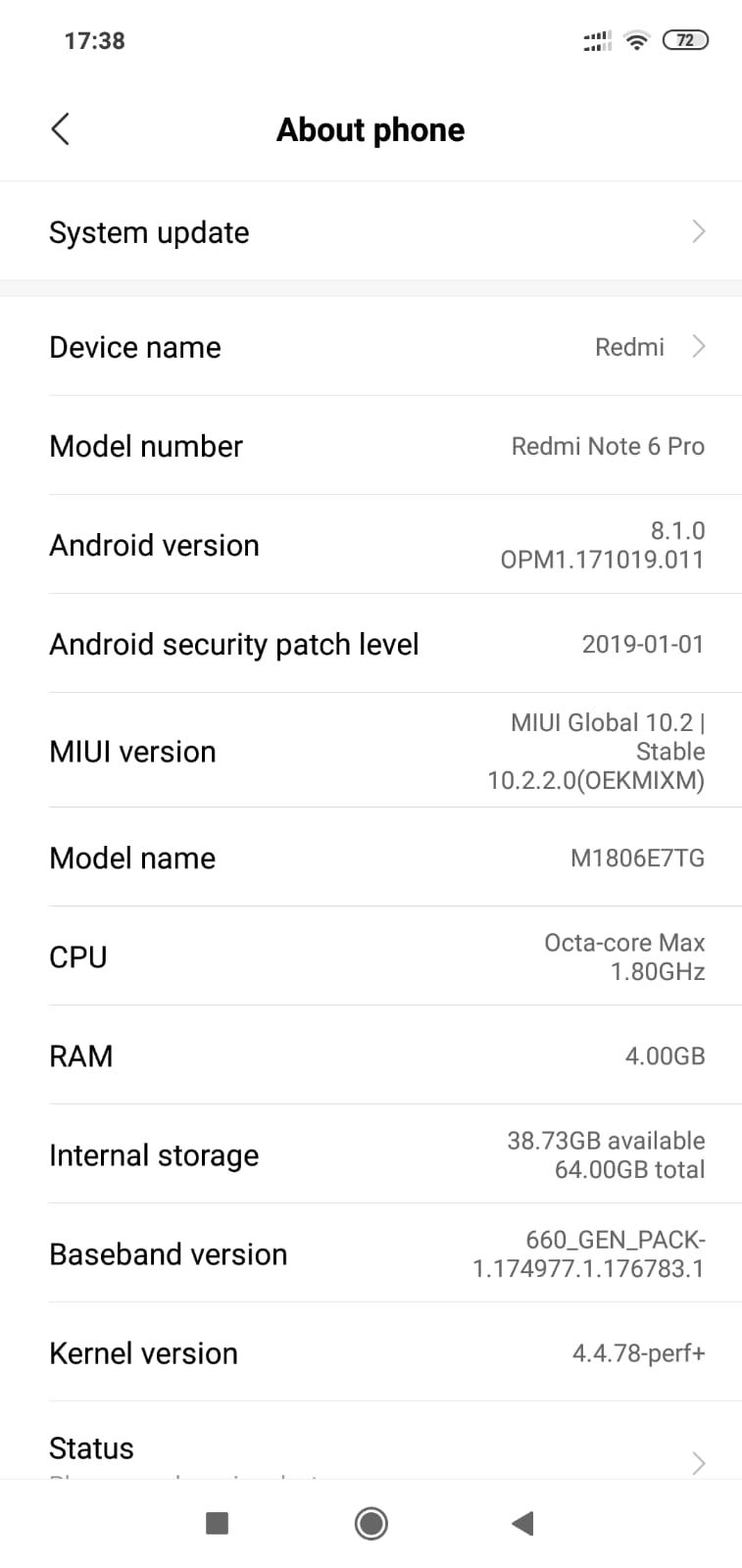Open System update
The height and width of the screenshot is (1568, 742).
click(371, 232)
